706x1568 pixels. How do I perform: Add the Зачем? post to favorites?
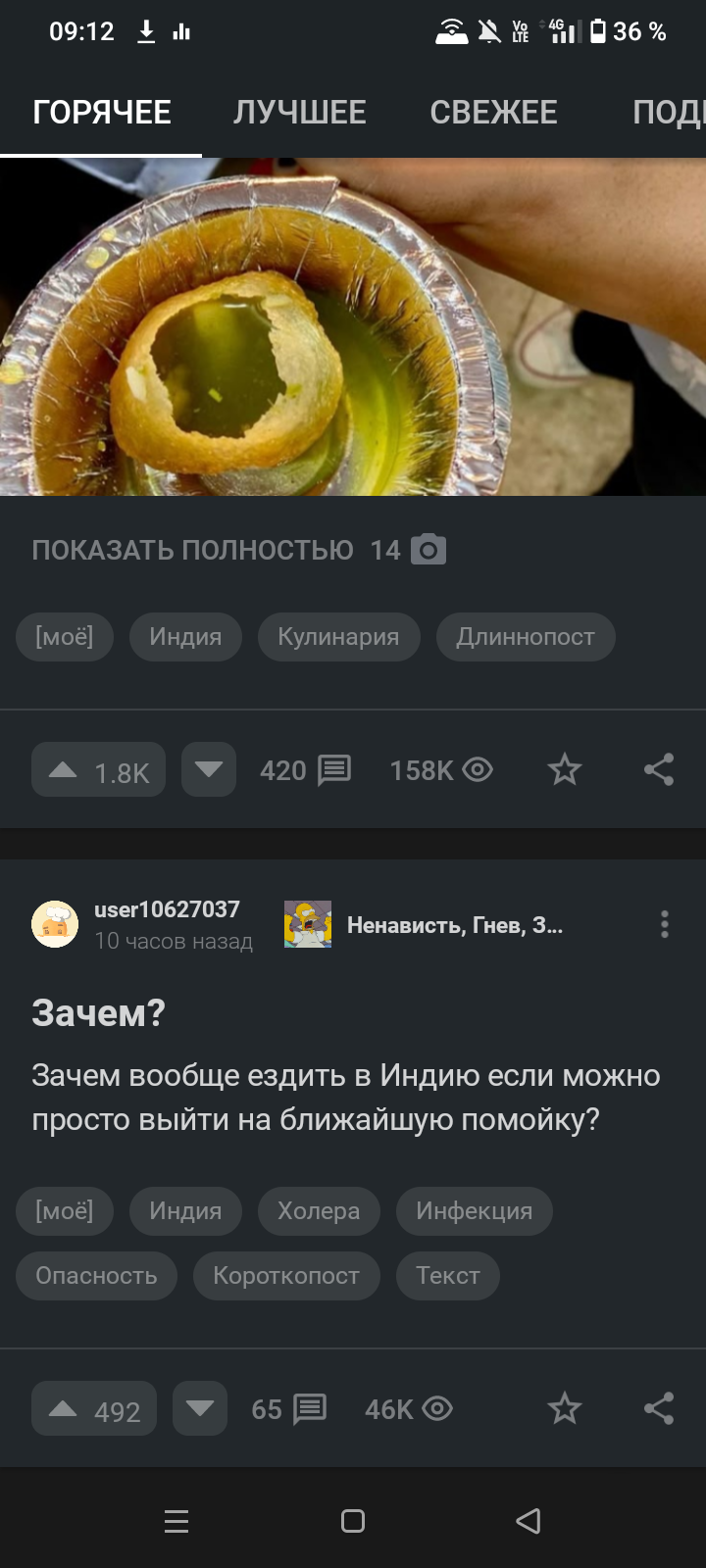[565, 1409]
